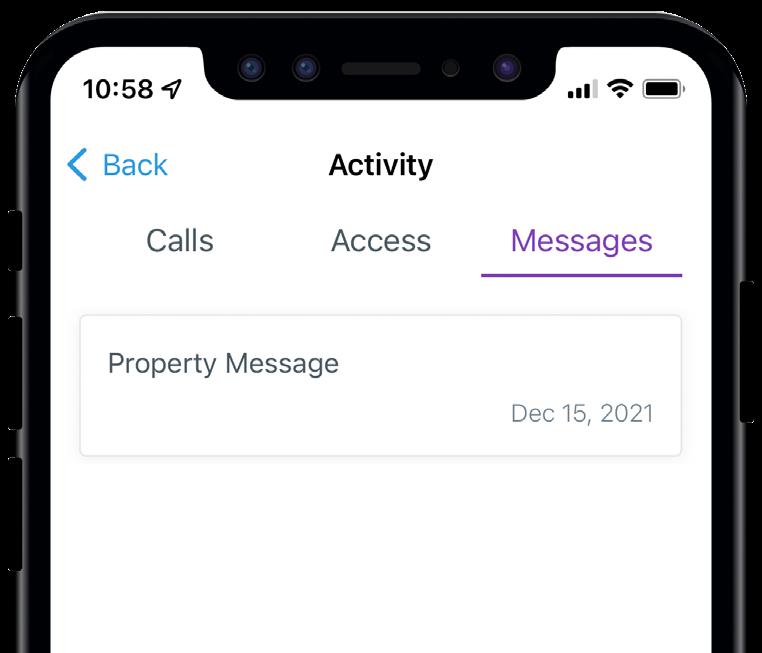The width and height of the screenshot is (762, 653).
Task: Switch to the Access tab
Action: tap(381, 241)
